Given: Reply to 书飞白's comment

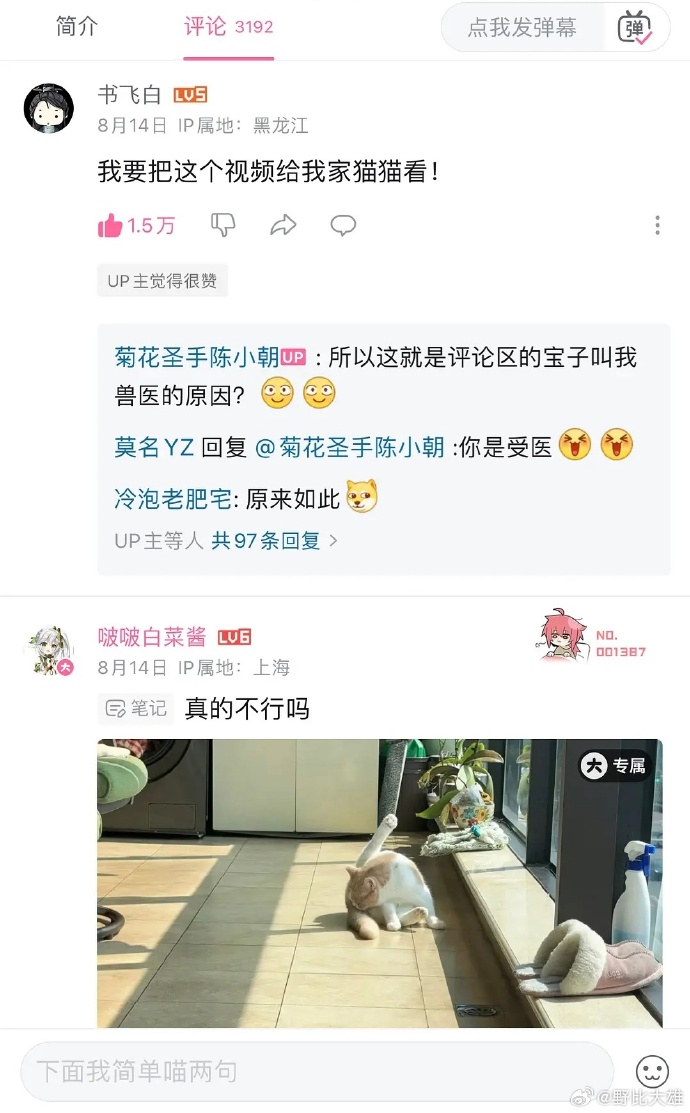Looking at the screenshot, I should (x=343, y=226).
